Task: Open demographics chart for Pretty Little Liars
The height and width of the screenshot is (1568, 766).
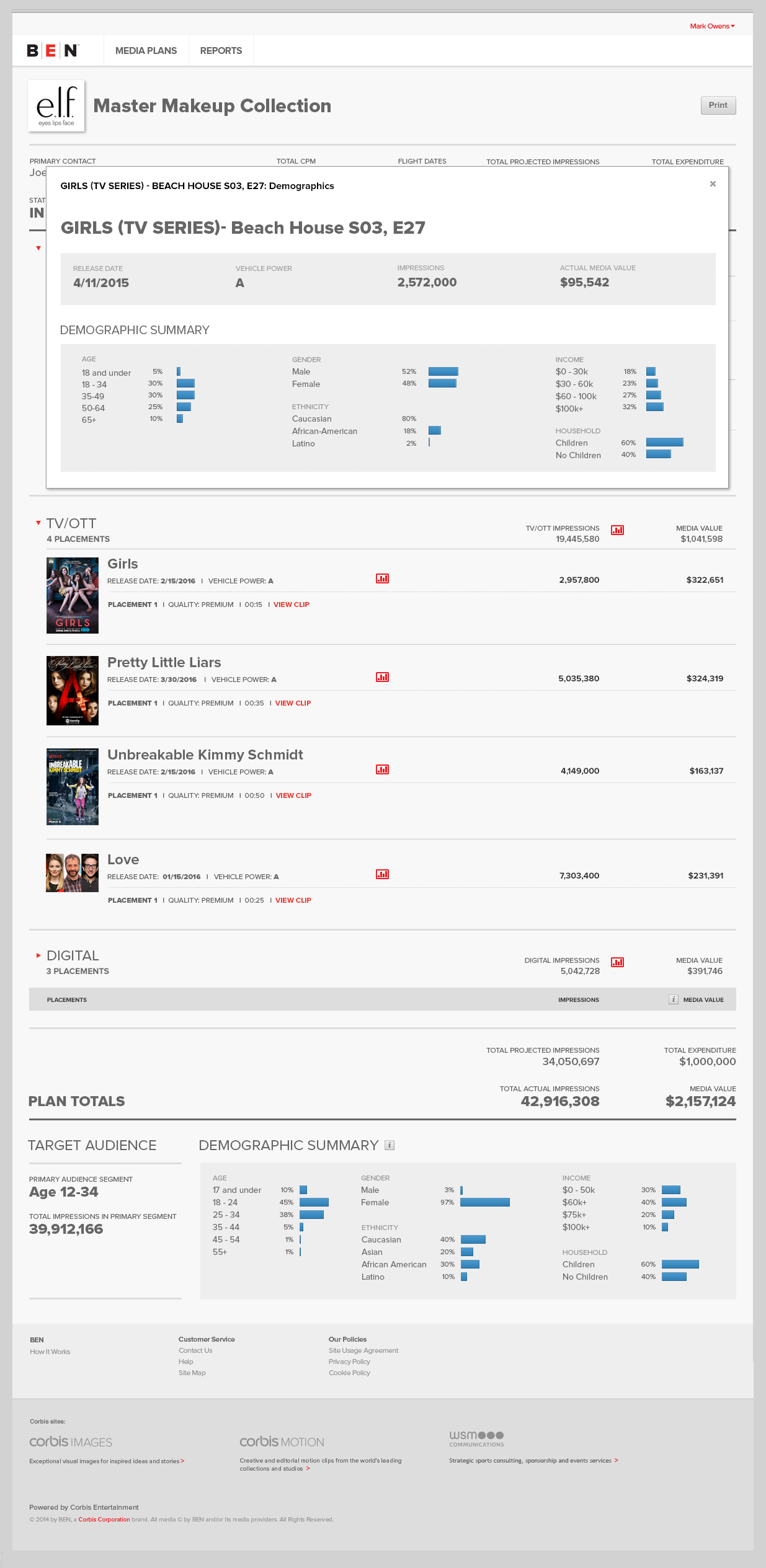Action: [x=382, y=677]
